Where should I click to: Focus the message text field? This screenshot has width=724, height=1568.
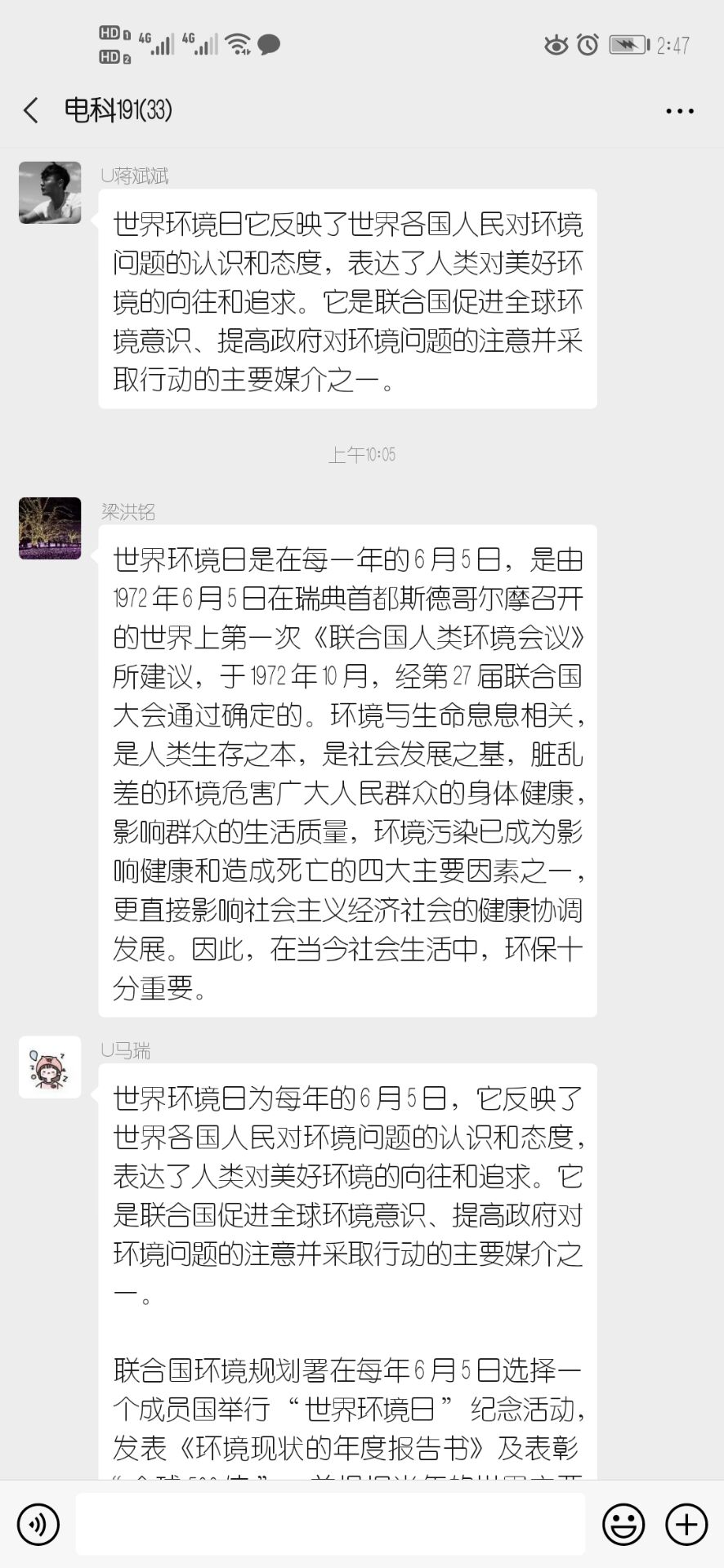330,1524
